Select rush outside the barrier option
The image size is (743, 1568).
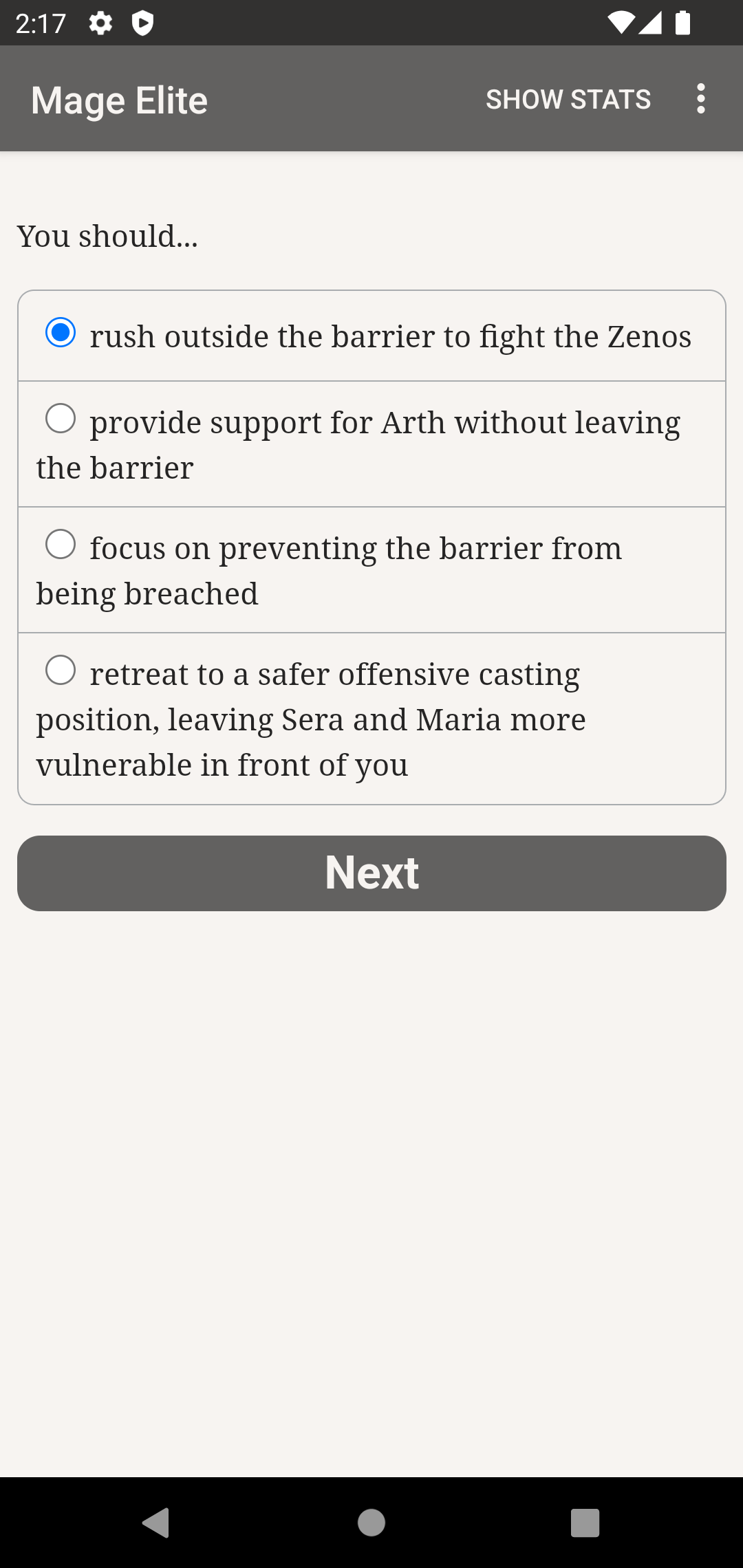point(371,336)
